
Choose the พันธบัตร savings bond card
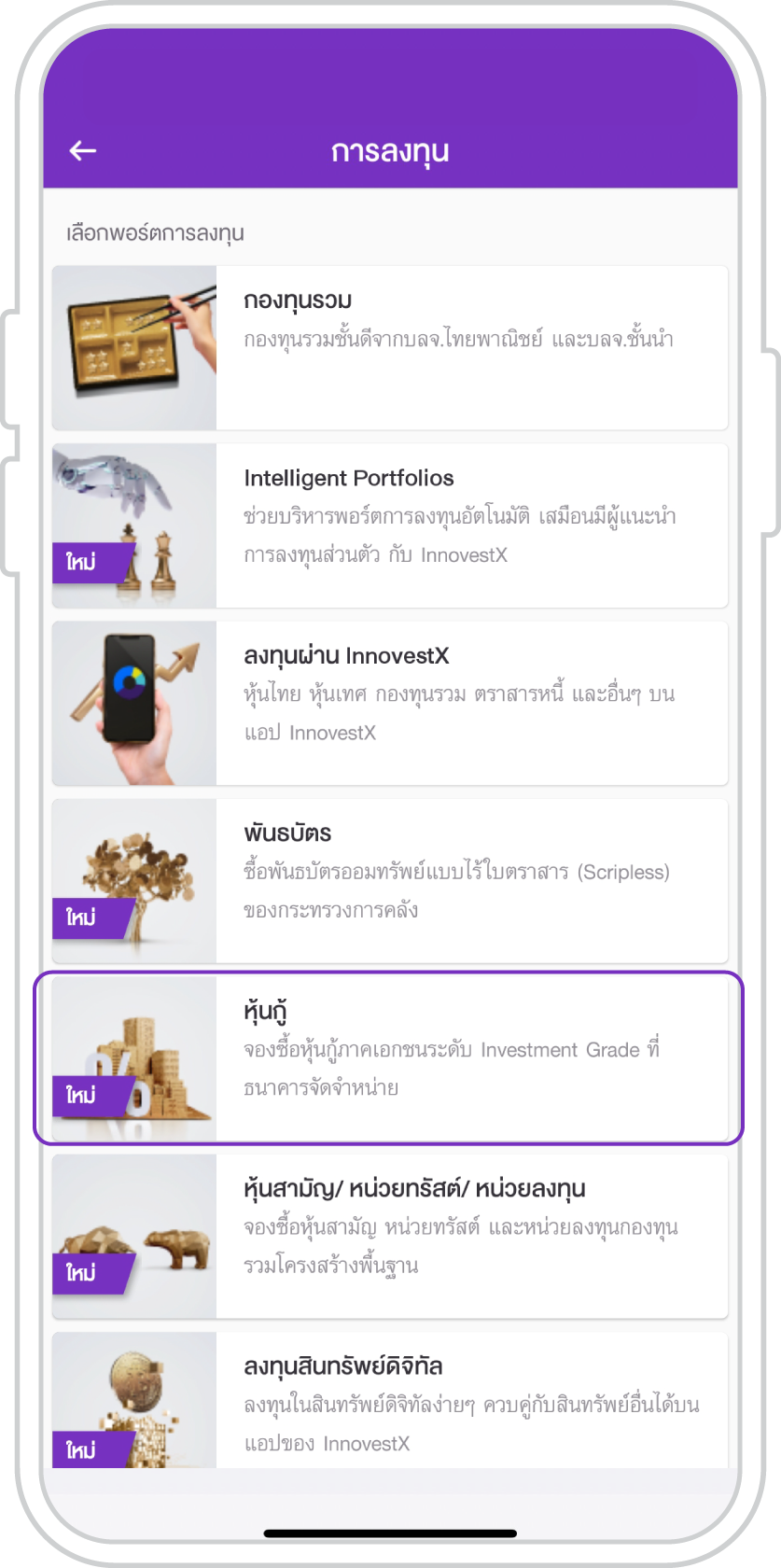pos(390,880)
